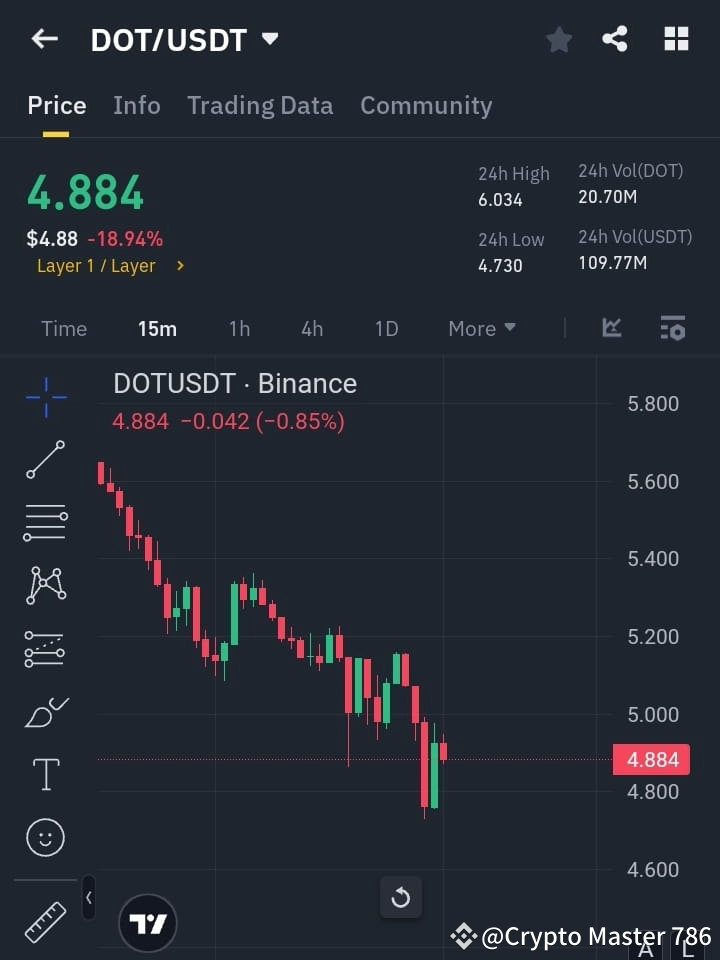Expand the More timeframe dropdown
The height and width of the screenshot is (960, 720).
tap(481, 328)
